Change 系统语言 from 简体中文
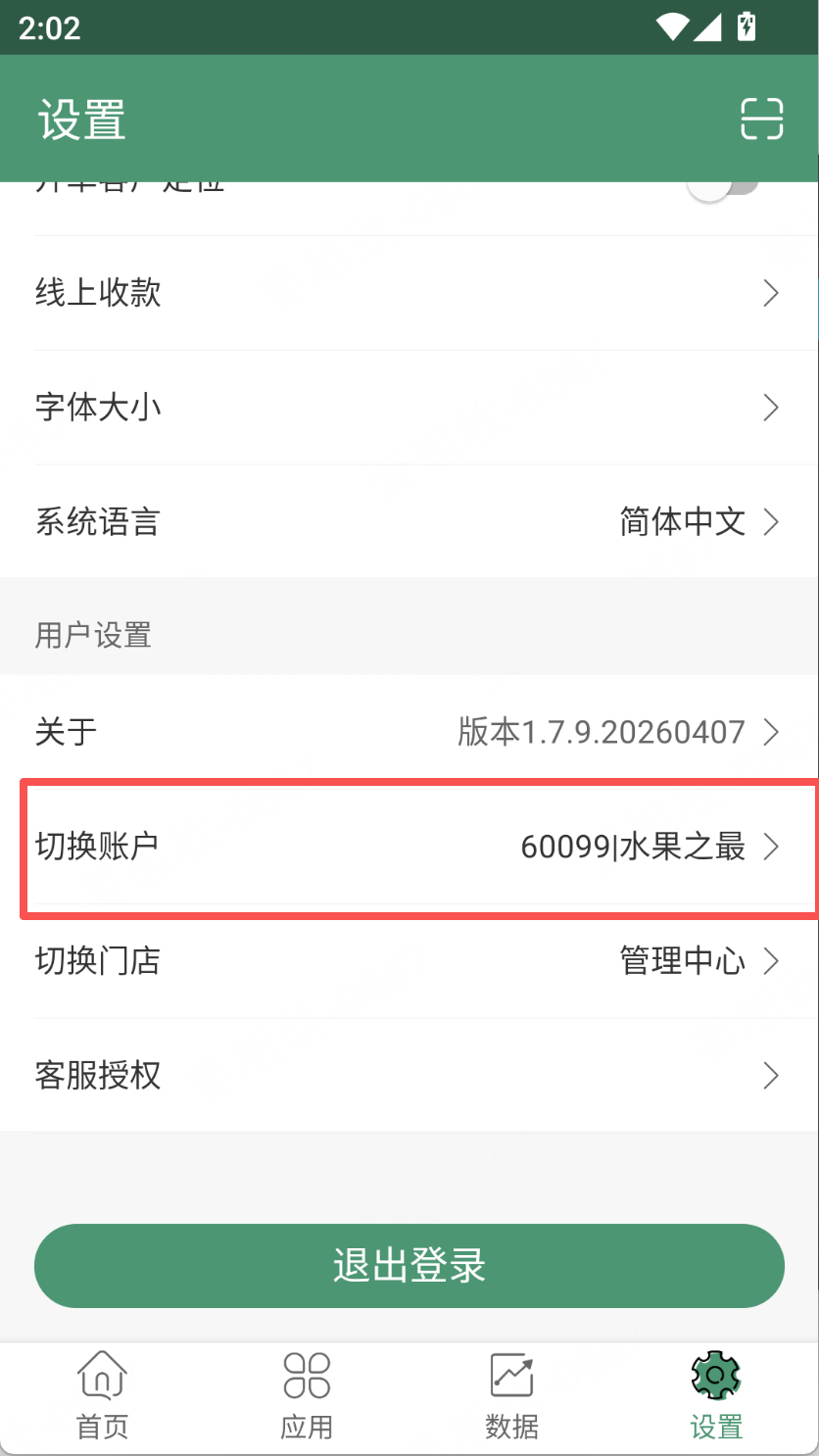This screenshot has height=1456, width=819. (x=409, y=522)
